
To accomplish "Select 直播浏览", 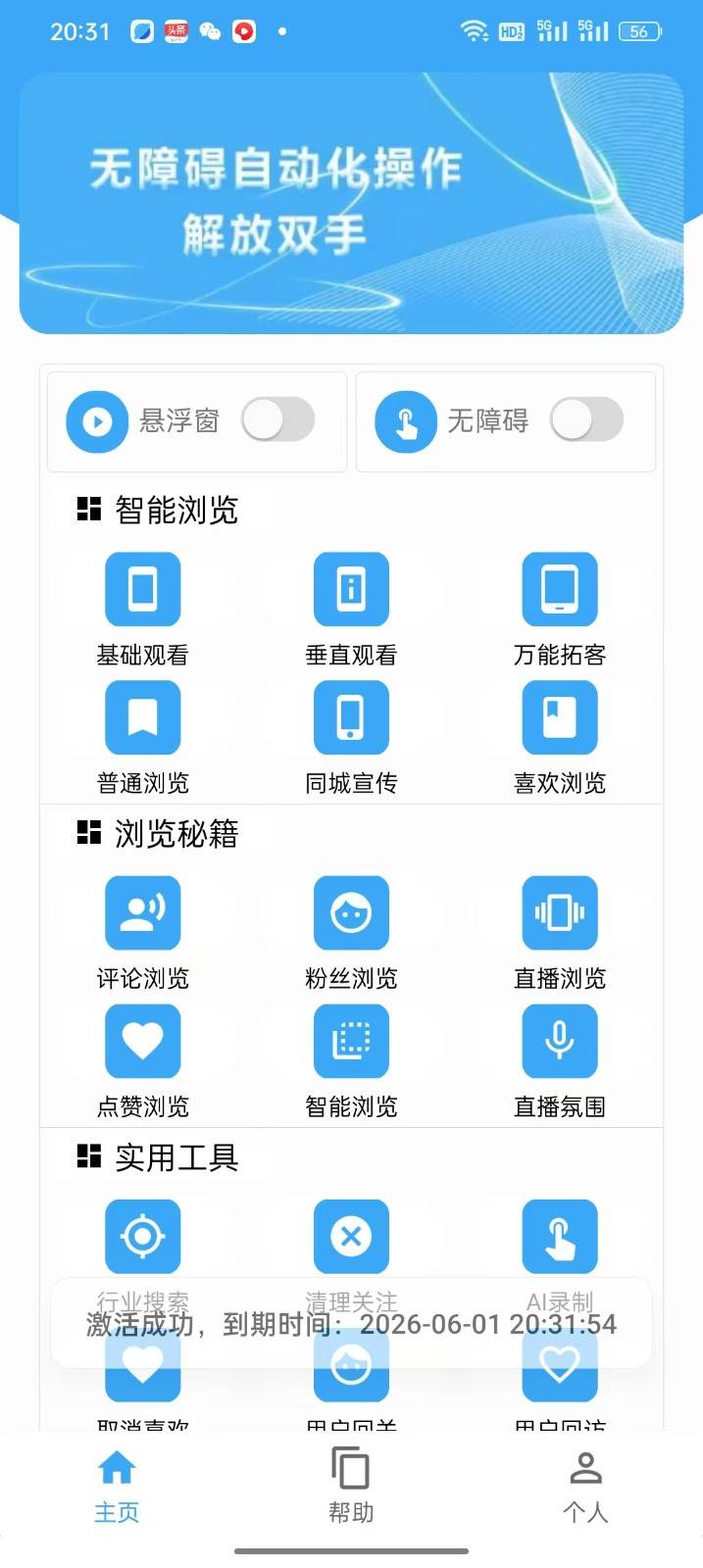I will coord(560,913).
